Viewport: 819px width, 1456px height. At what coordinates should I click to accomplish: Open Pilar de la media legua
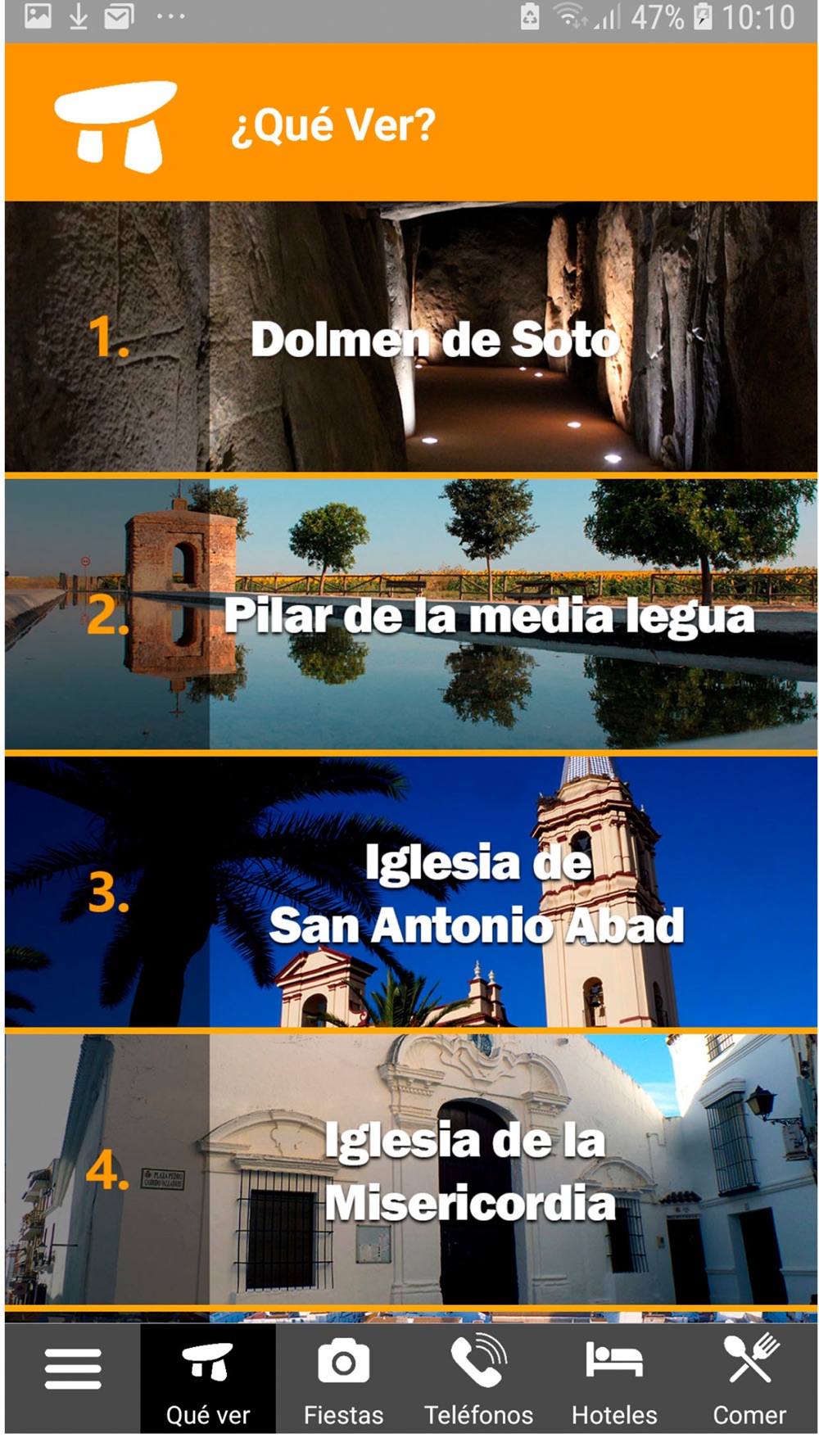(411, 614)
